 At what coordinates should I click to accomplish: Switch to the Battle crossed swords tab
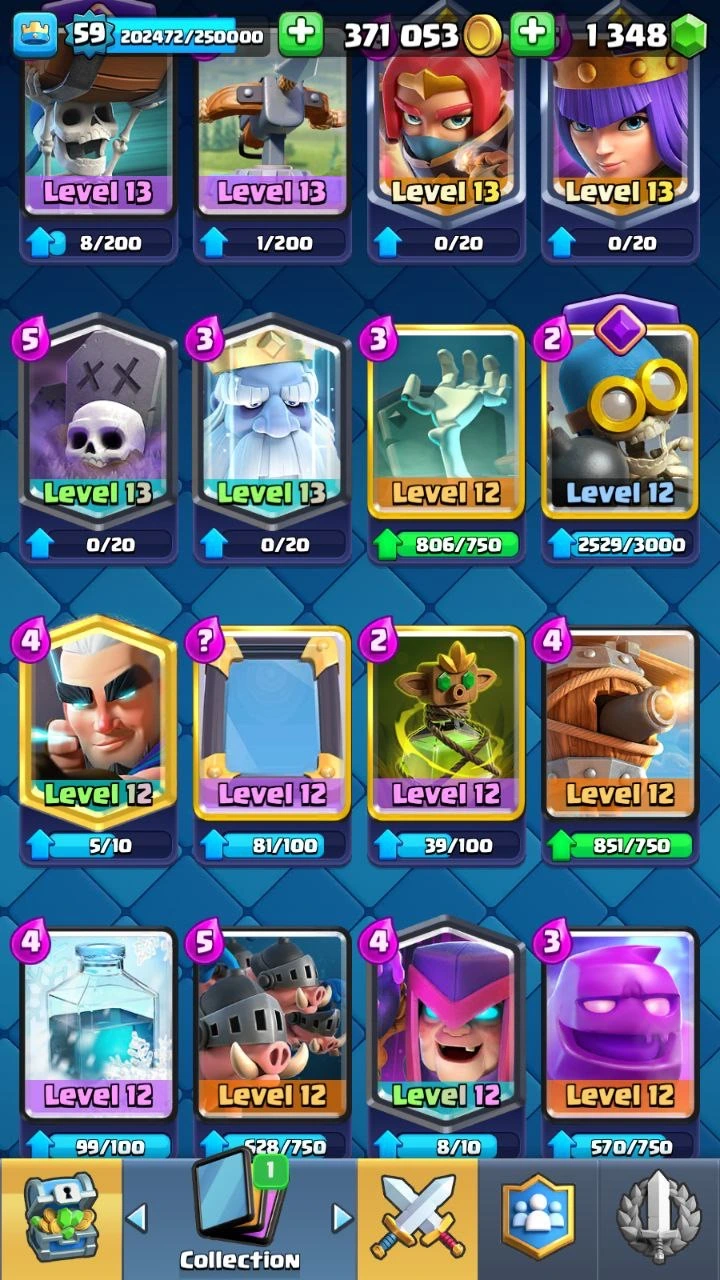coord(417,1218)
